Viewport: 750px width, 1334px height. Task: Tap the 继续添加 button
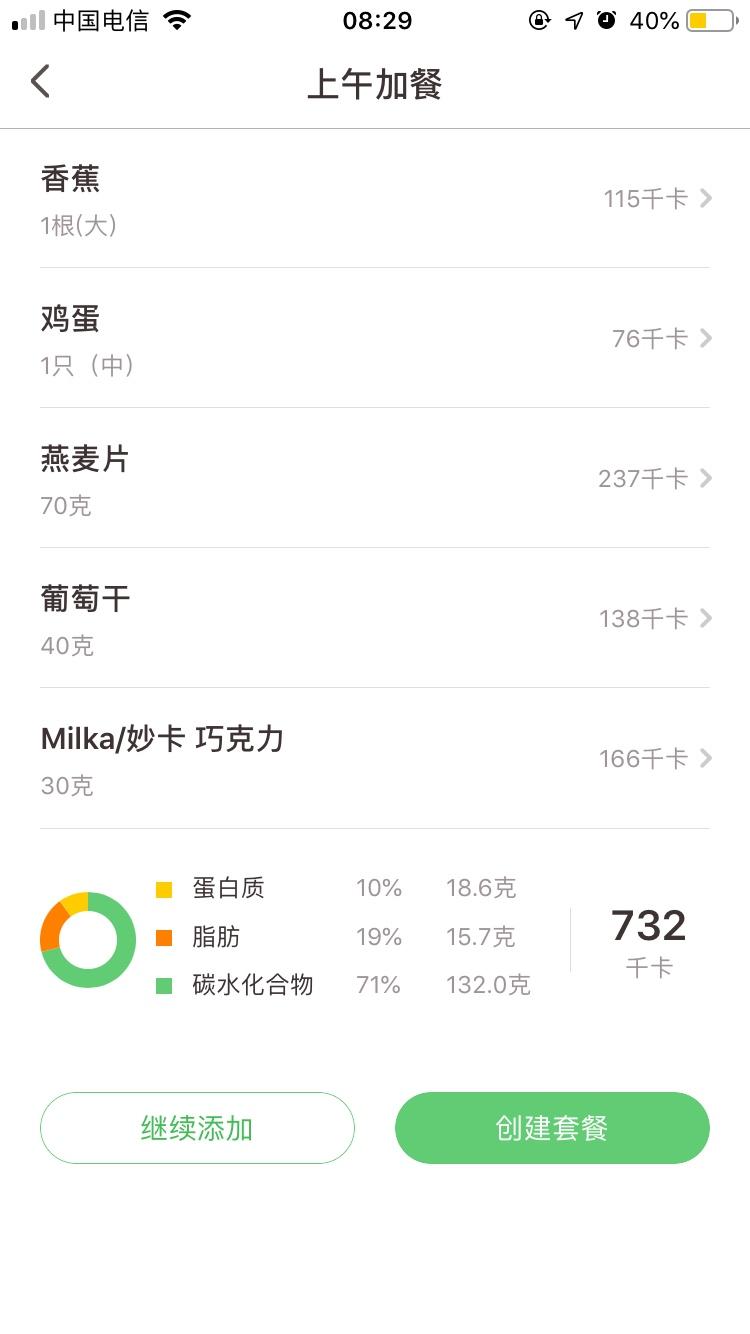pos(196,1127)
